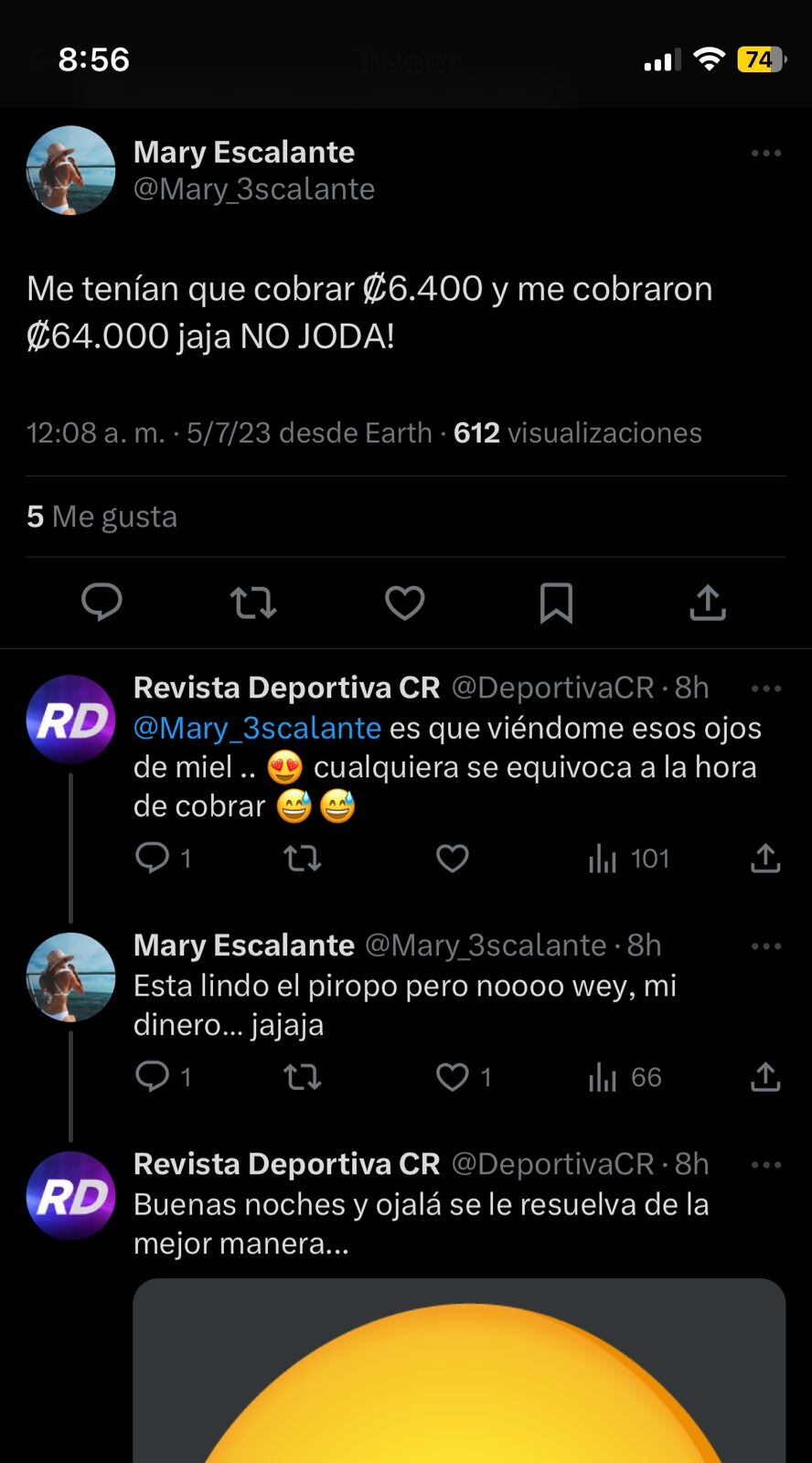The width and height of the screenshot is (812, 1463).
Task: Open options menu on "Esta lindo el piropo" reply
Action: click(765, 946)
